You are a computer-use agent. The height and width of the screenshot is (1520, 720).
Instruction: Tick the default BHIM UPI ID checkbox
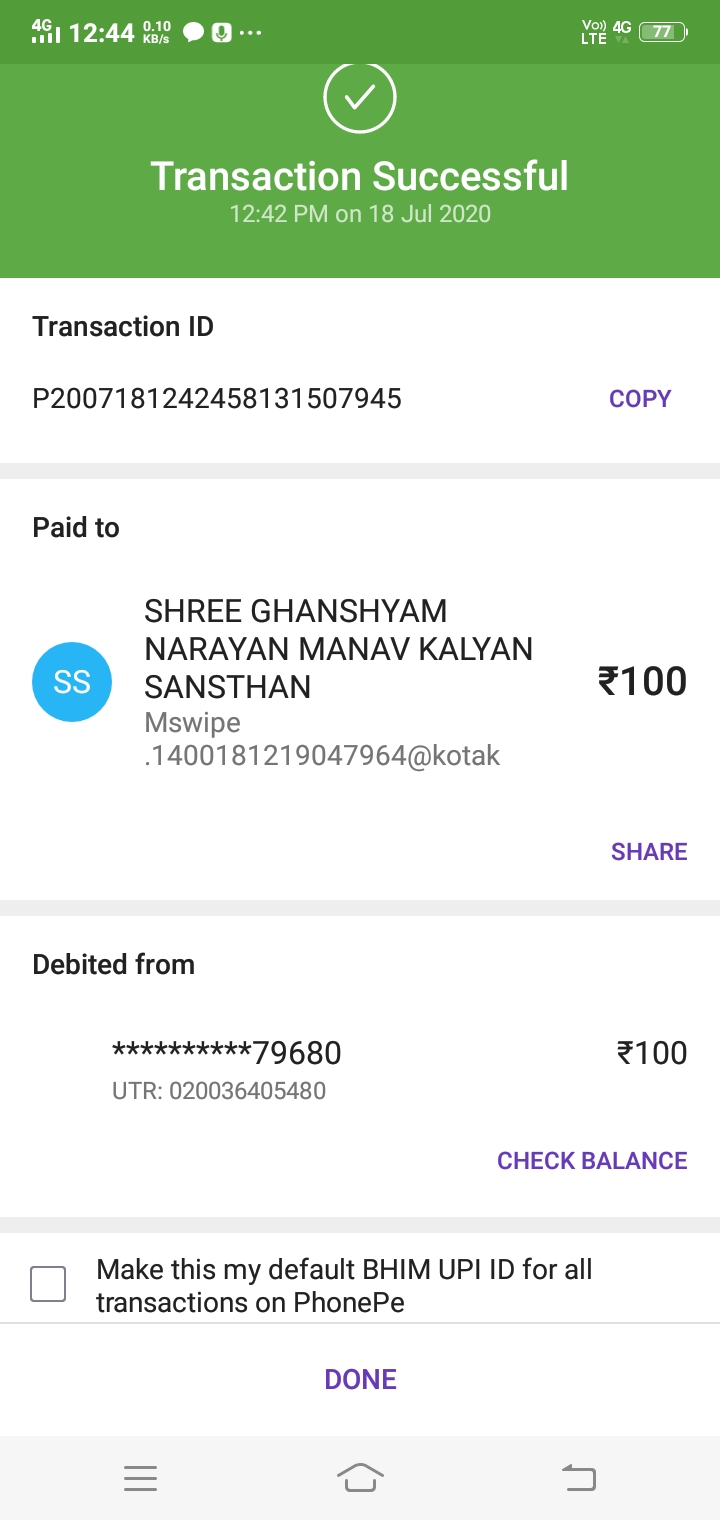coord(48,1284)
